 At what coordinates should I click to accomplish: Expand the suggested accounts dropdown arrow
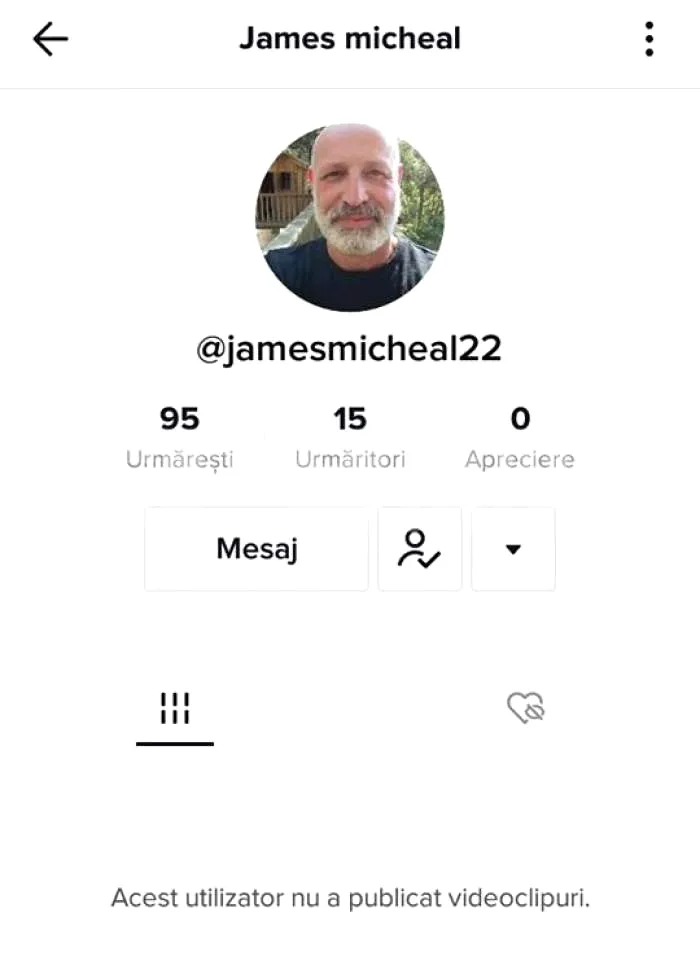coord(513,549)
